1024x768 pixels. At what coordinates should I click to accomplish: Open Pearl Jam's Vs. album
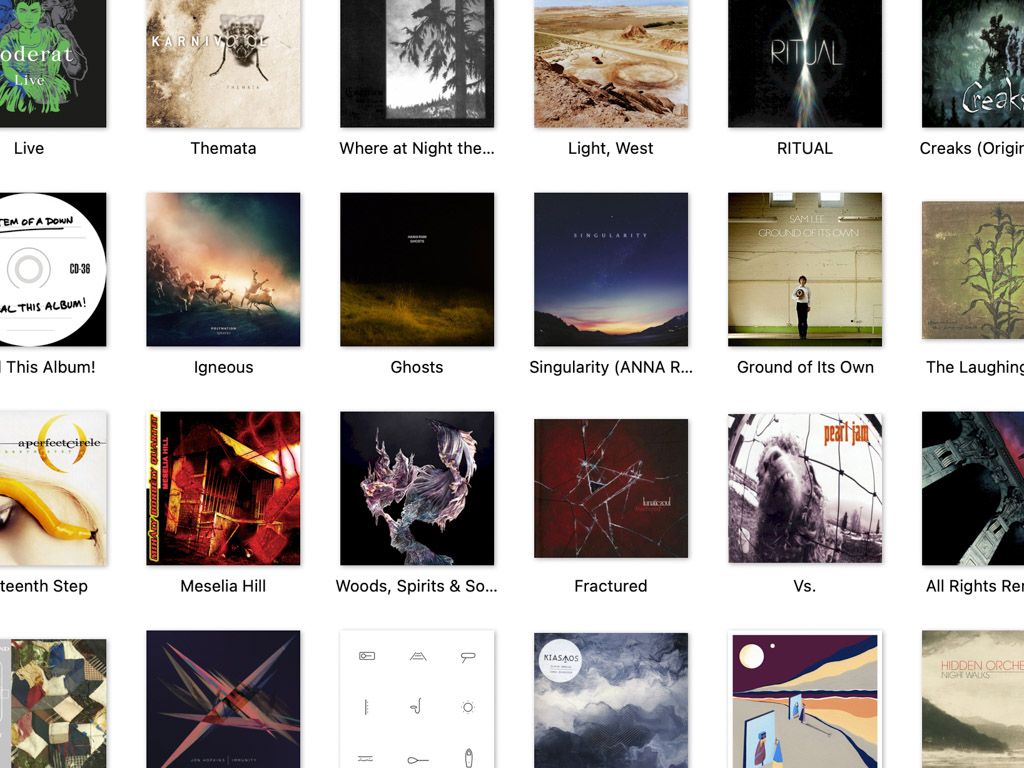(805, 488)
